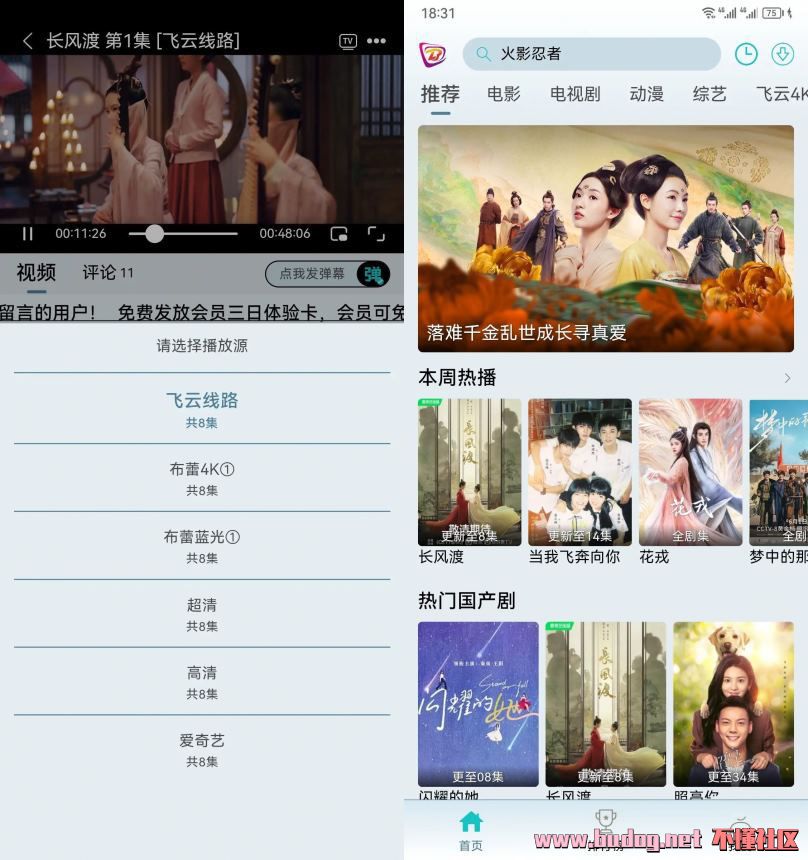Screen dimensions: 808x860
Task: Pick the 超清 source
Action: 202,613
